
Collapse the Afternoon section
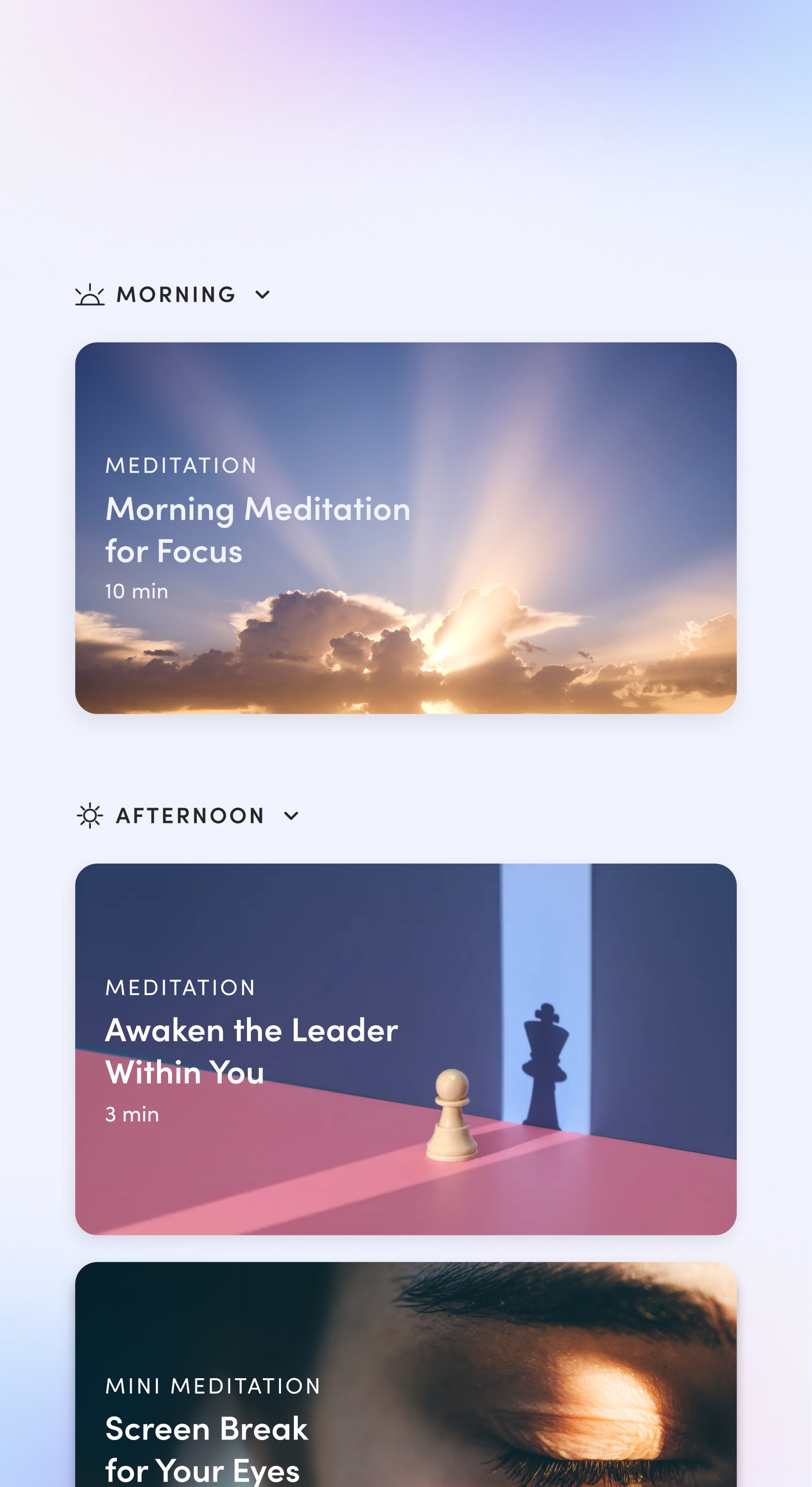(x=291, y=816)
